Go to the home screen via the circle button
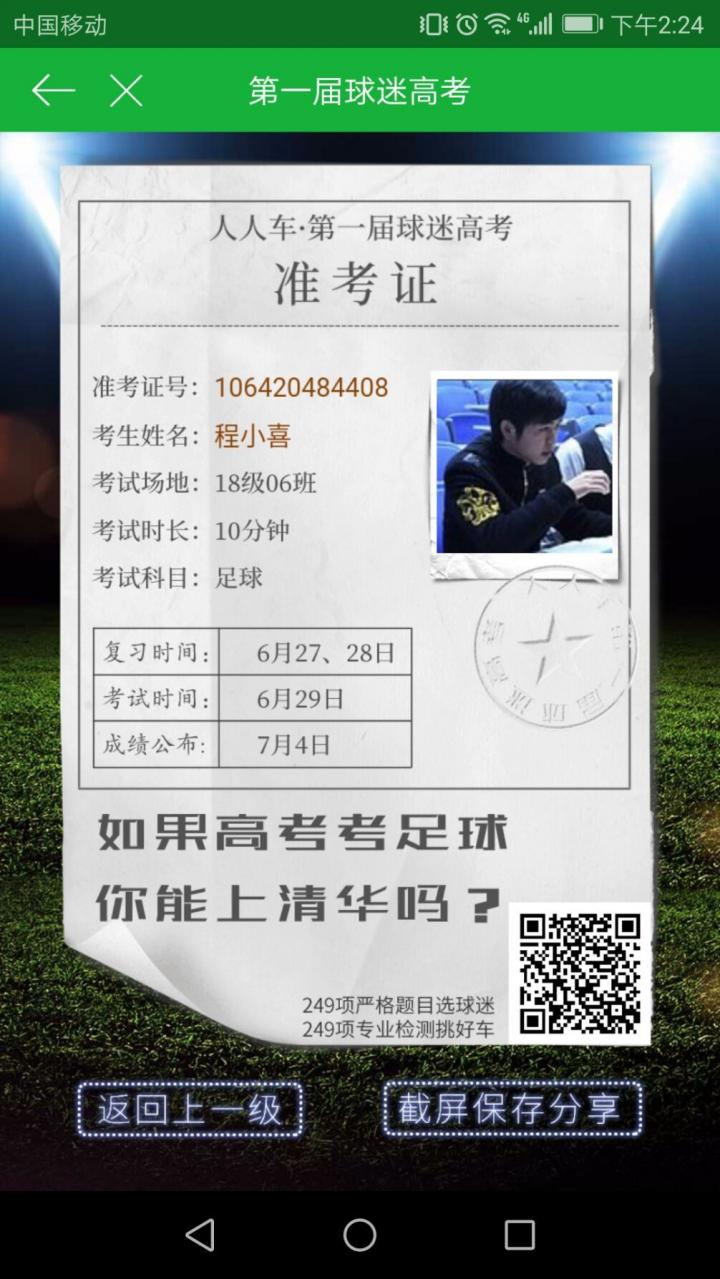The height and width of the screenshot is (1279, 720). tap(360, 1235)
